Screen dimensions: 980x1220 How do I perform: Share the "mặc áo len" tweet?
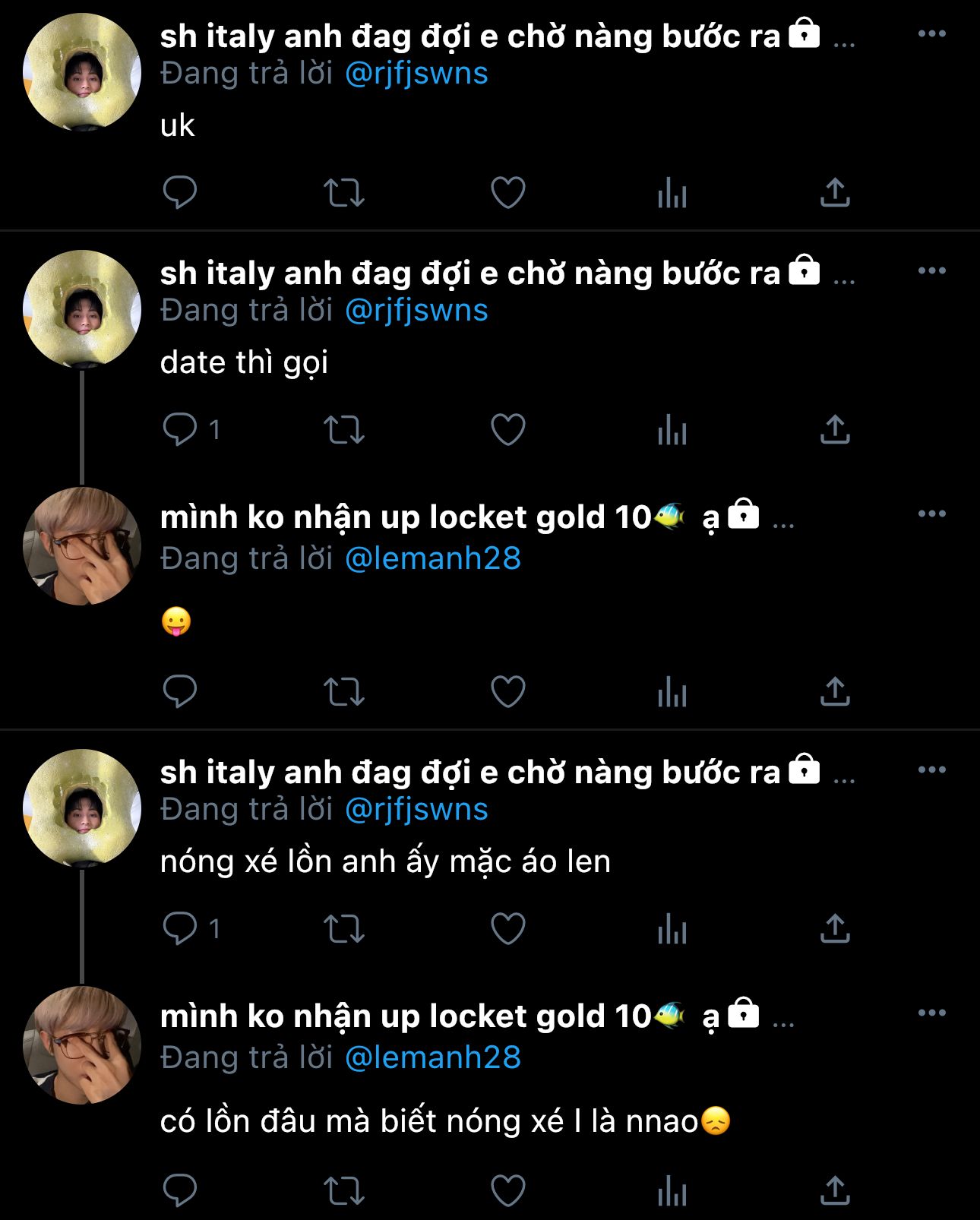pyautogui.click(x=835, y=928)
